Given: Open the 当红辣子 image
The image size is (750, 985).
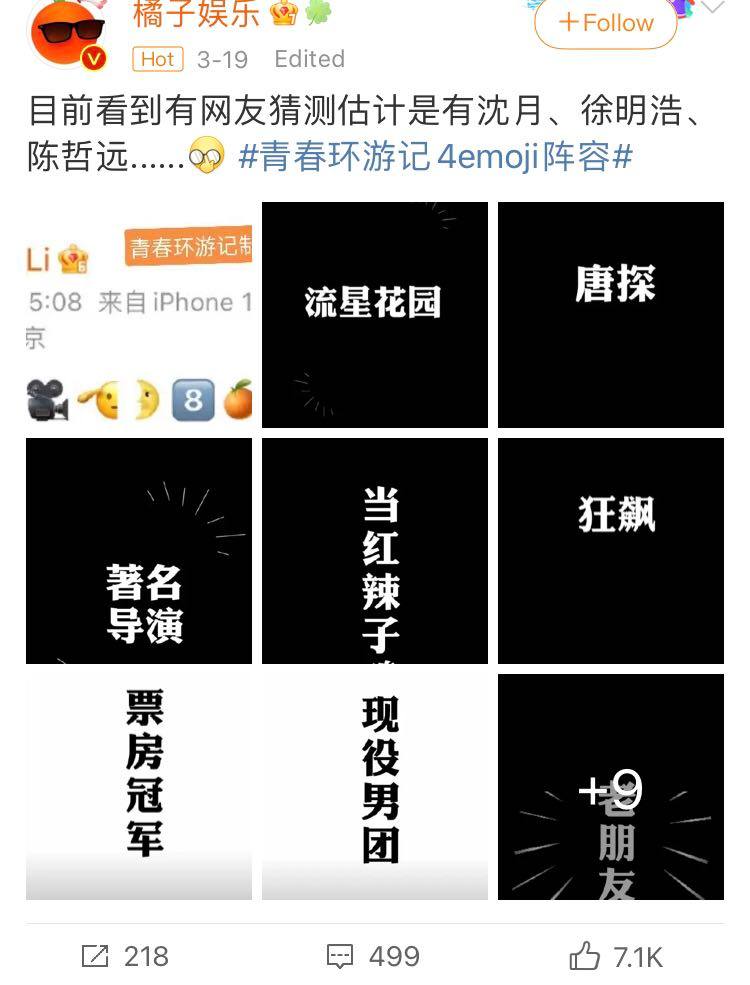Looking at the screenshot, I should click(375, 551).
